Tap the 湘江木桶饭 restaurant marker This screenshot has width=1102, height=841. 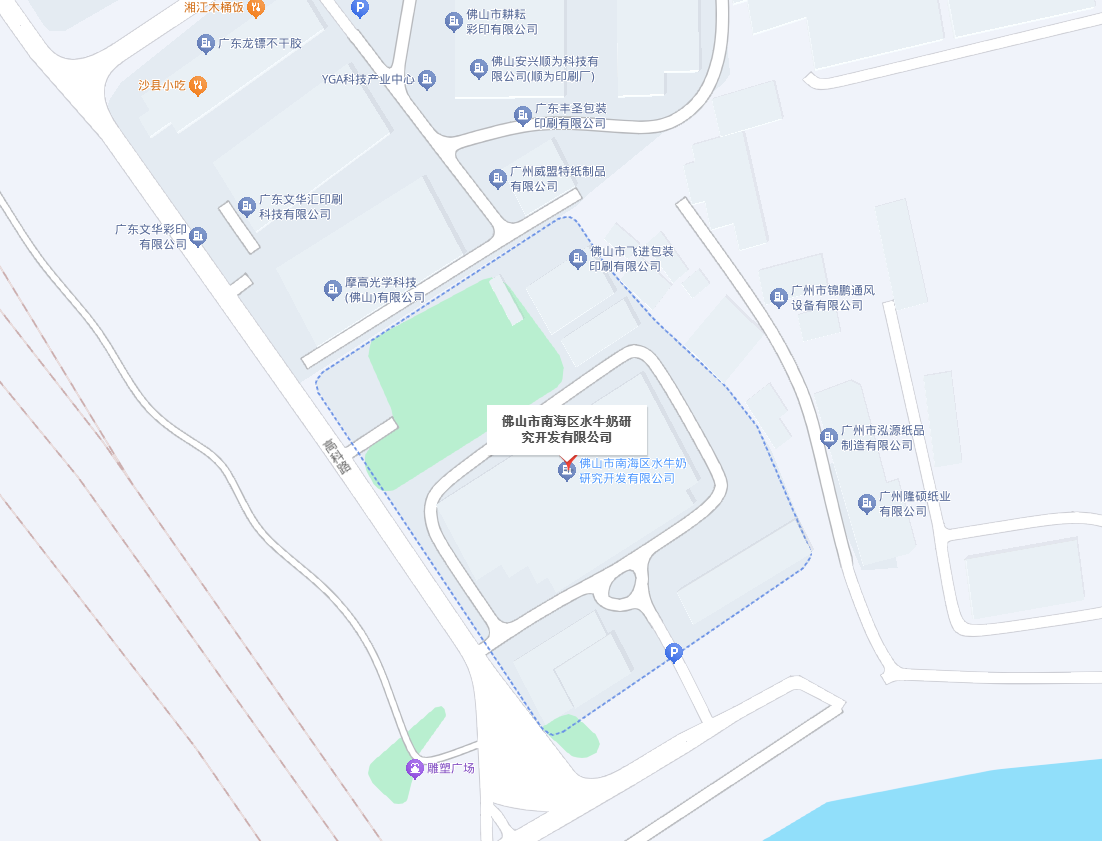[x=255, y=8]
